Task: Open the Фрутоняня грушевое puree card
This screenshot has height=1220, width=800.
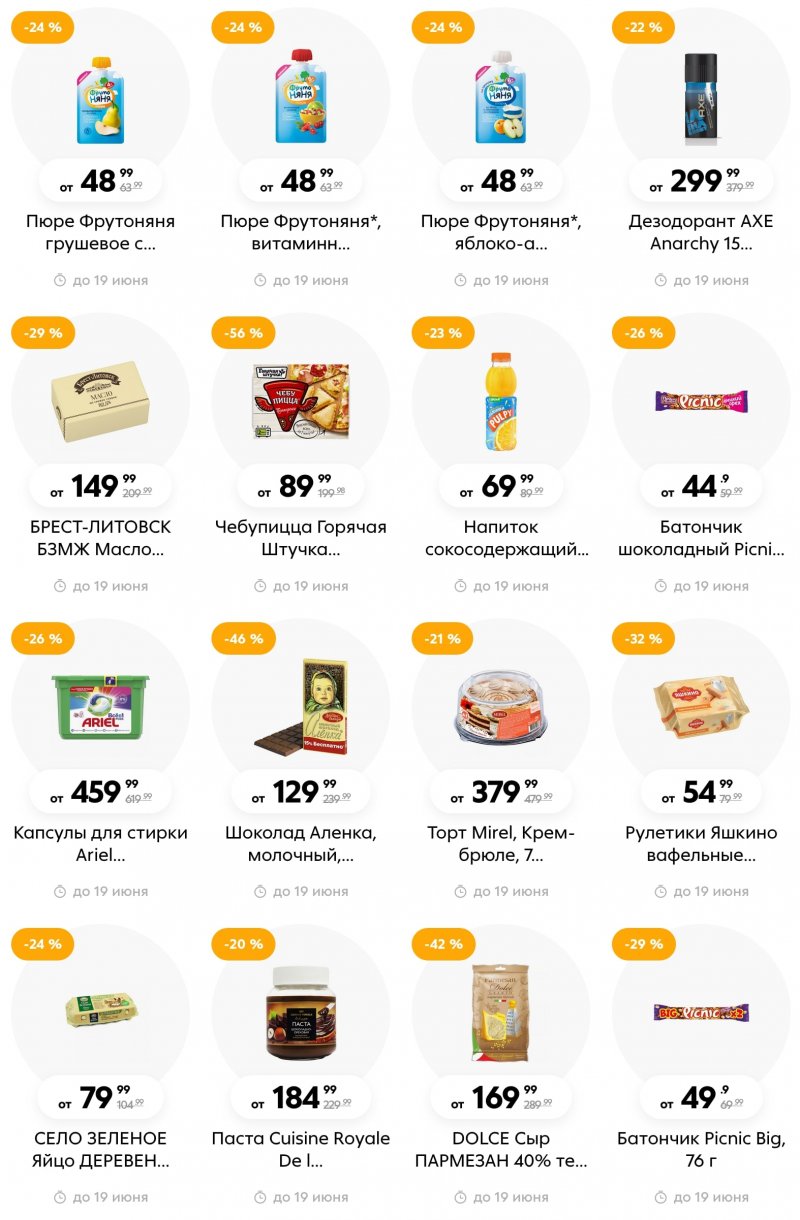Action: [100, 100]
